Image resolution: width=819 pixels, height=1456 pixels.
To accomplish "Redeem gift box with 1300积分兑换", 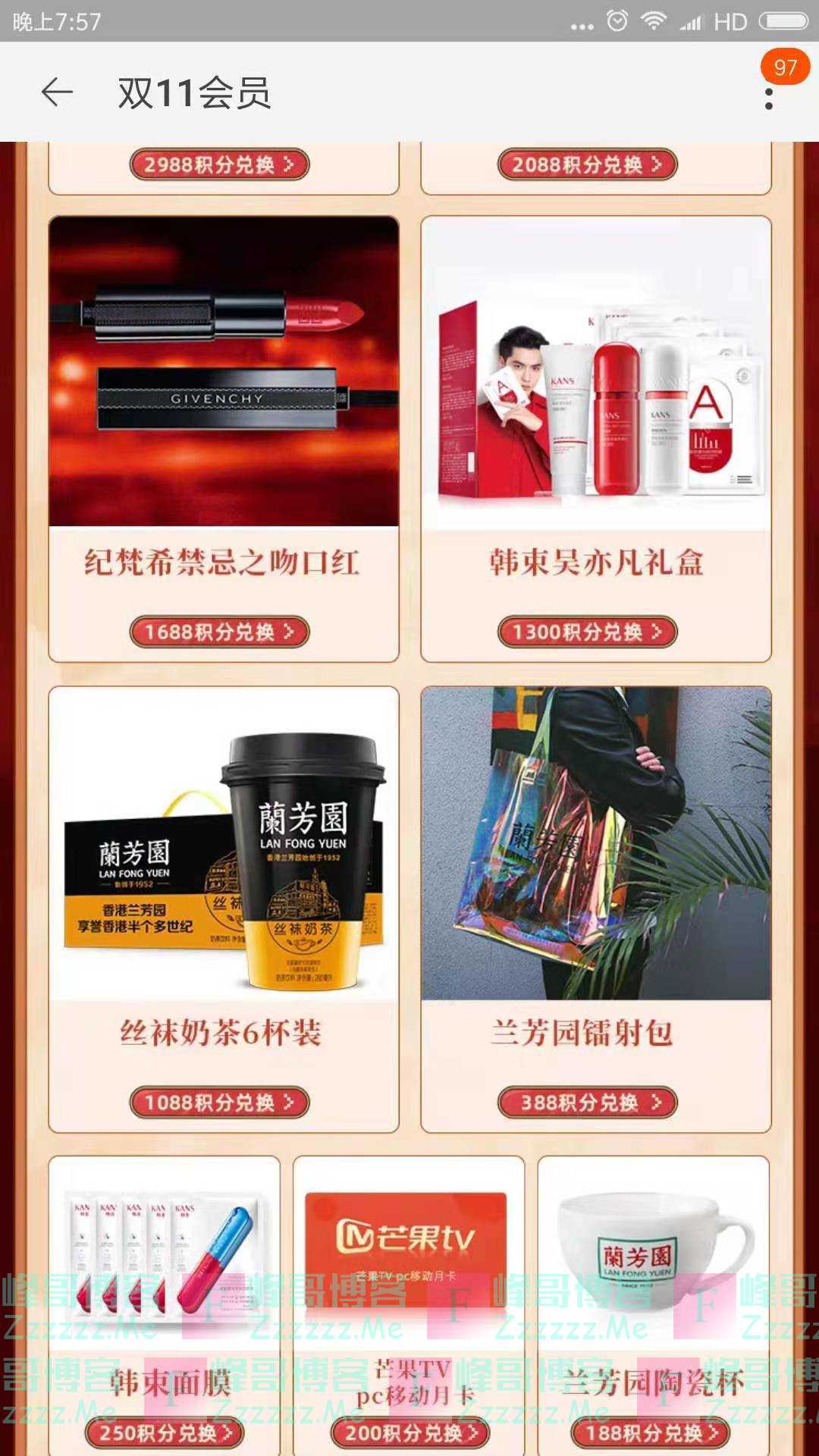I will 587,632.
